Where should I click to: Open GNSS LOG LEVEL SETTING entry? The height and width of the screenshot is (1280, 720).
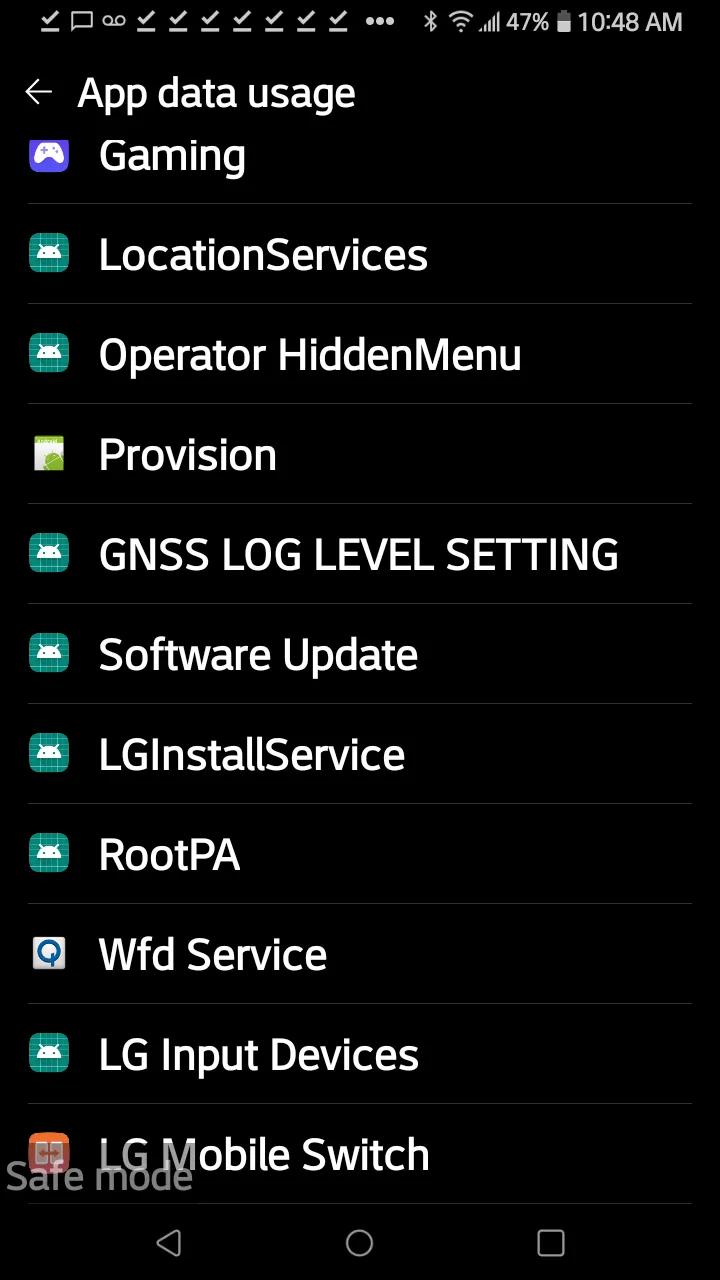pyautogui.click(x=358, y=555)
